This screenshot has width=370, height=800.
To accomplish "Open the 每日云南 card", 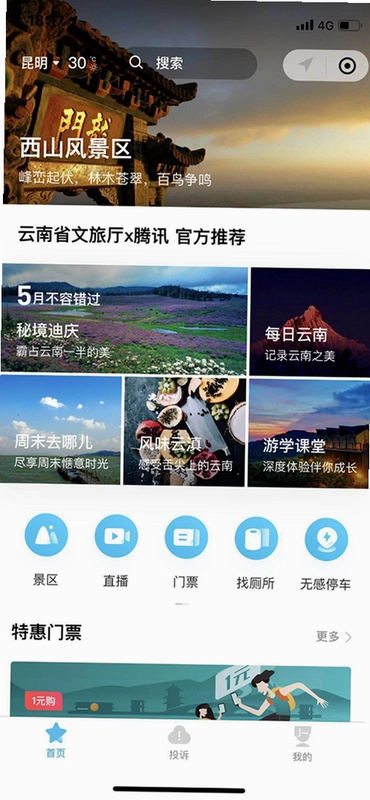I will point(310,322).
